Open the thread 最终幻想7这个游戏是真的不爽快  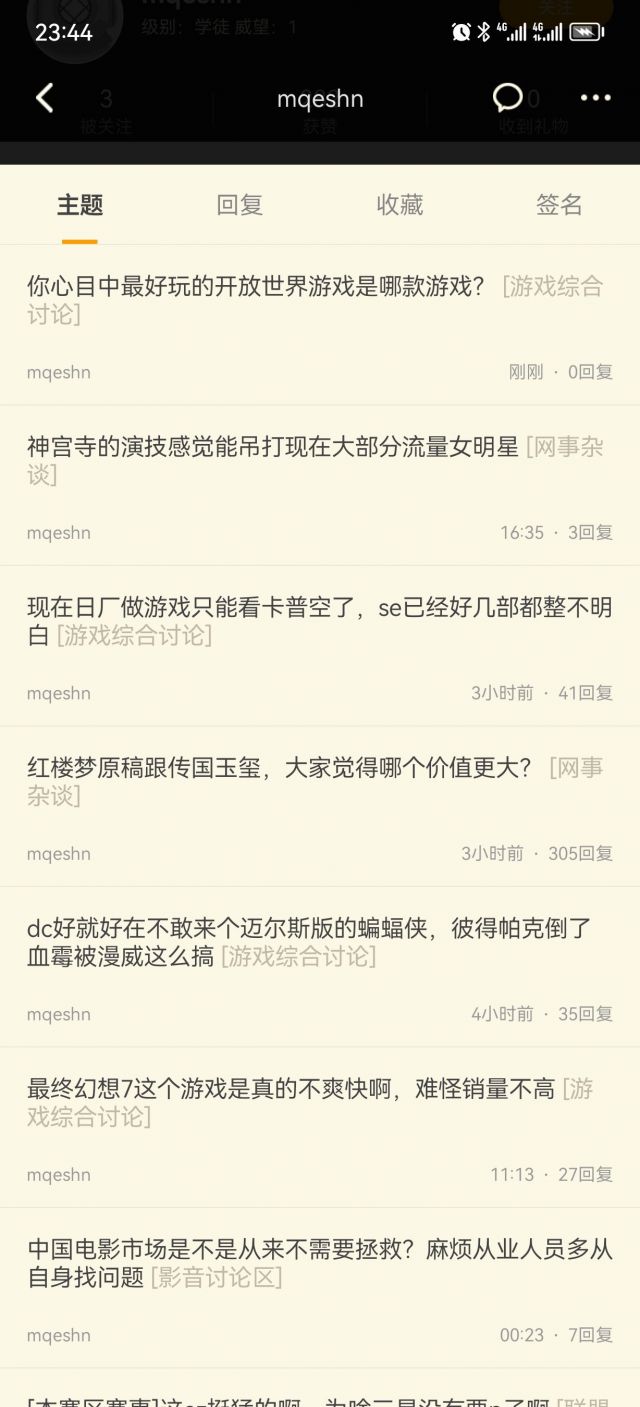[x=320, y=1128]
